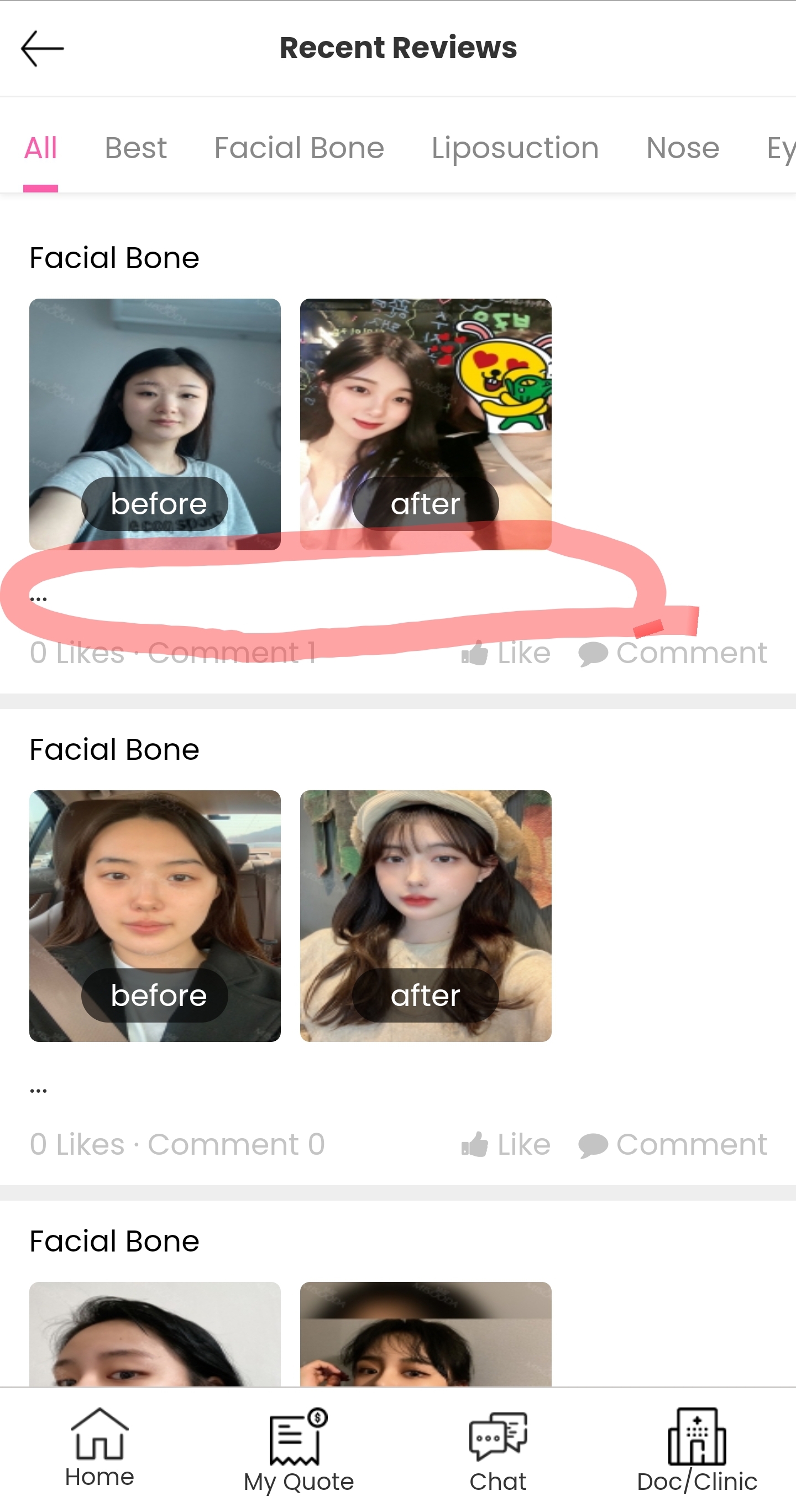The height and width of the screenshot is (1512, 796).
Task: View the after photo with beret hat
Action: 426,916
